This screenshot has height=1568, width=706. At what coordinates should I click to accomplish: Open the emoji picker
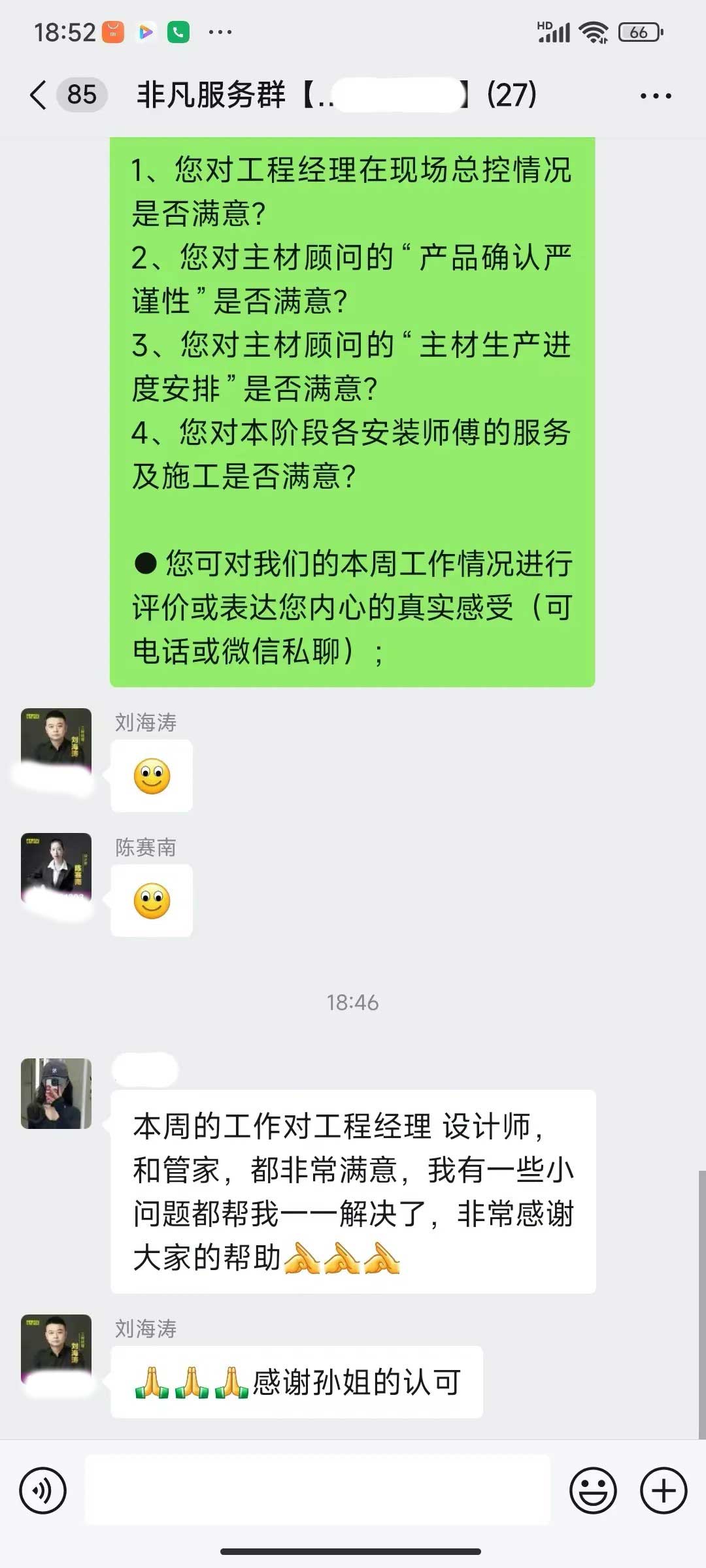tap(593, 1491)
